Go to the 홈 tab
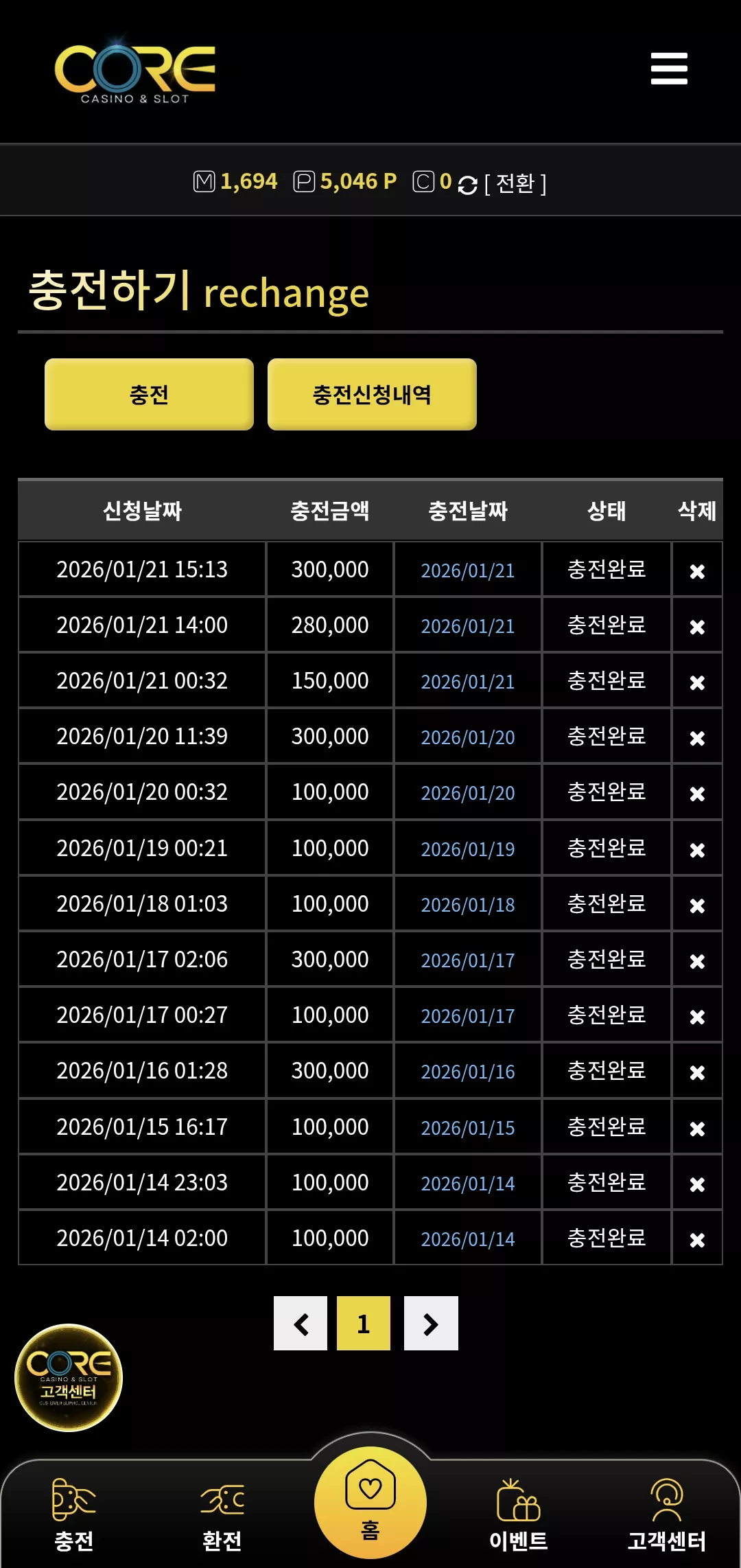The height and width of the screenshot is (1568, 741). coord(370,1502)
